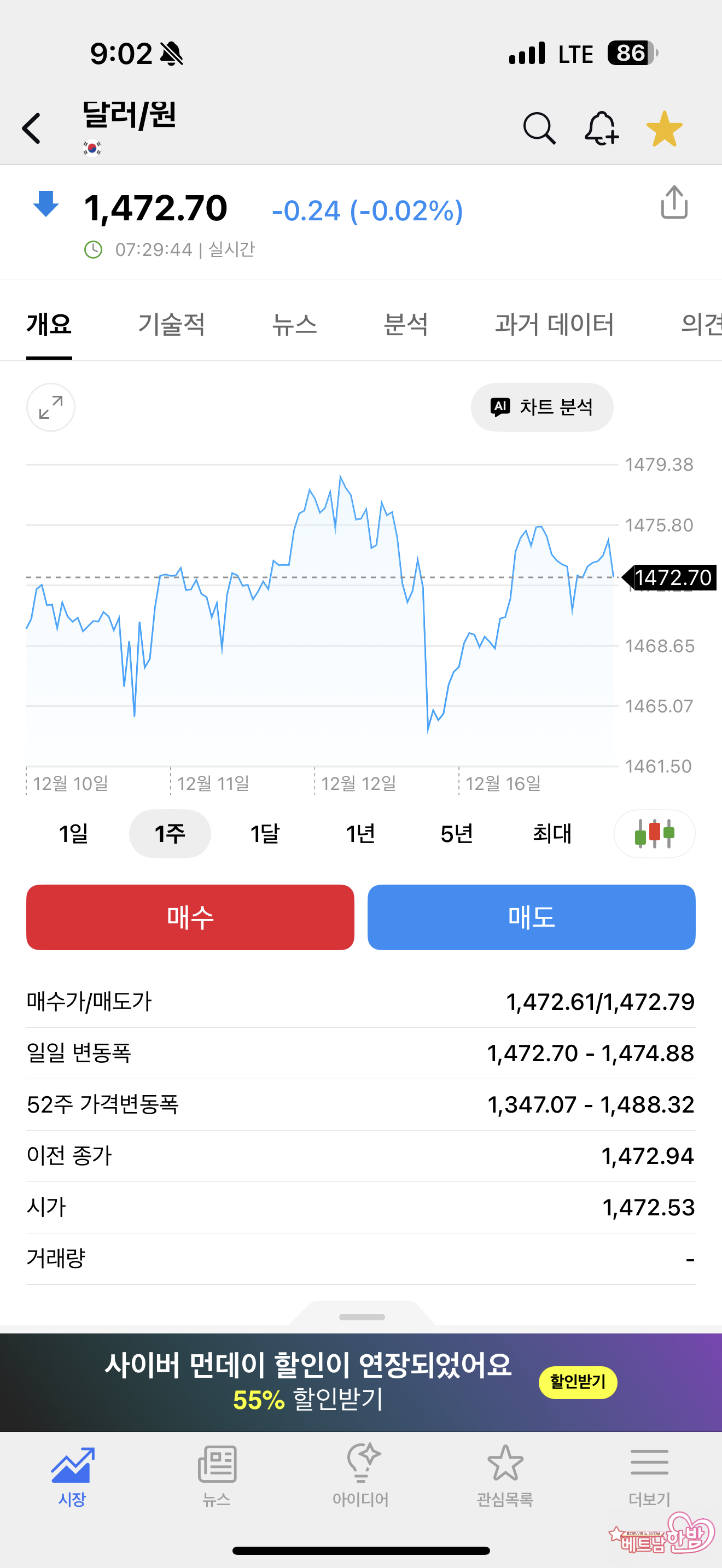Switch chart to candlestick view

pyautogui.click(x=654, y=833)
